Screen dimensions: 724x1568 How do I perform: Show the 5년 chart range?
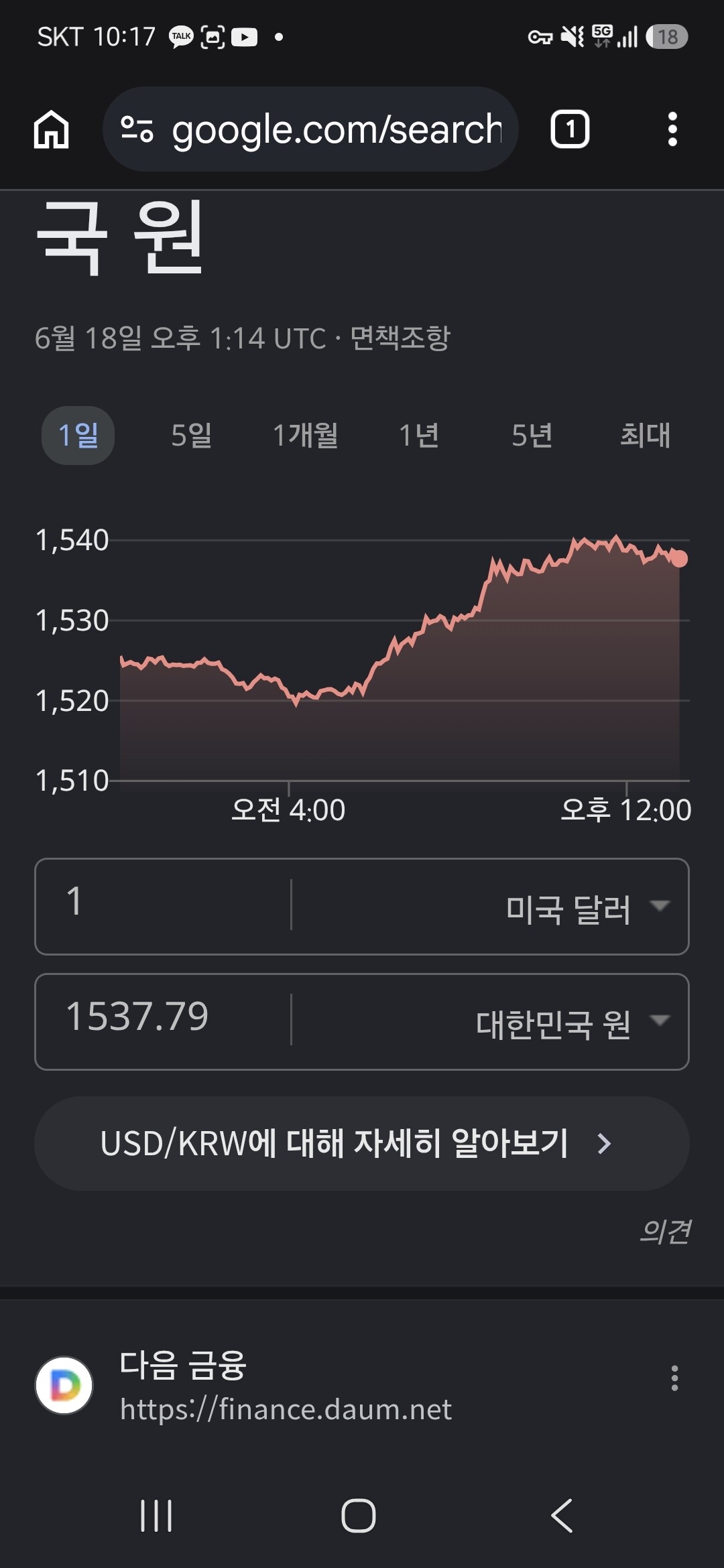point(532,436)
